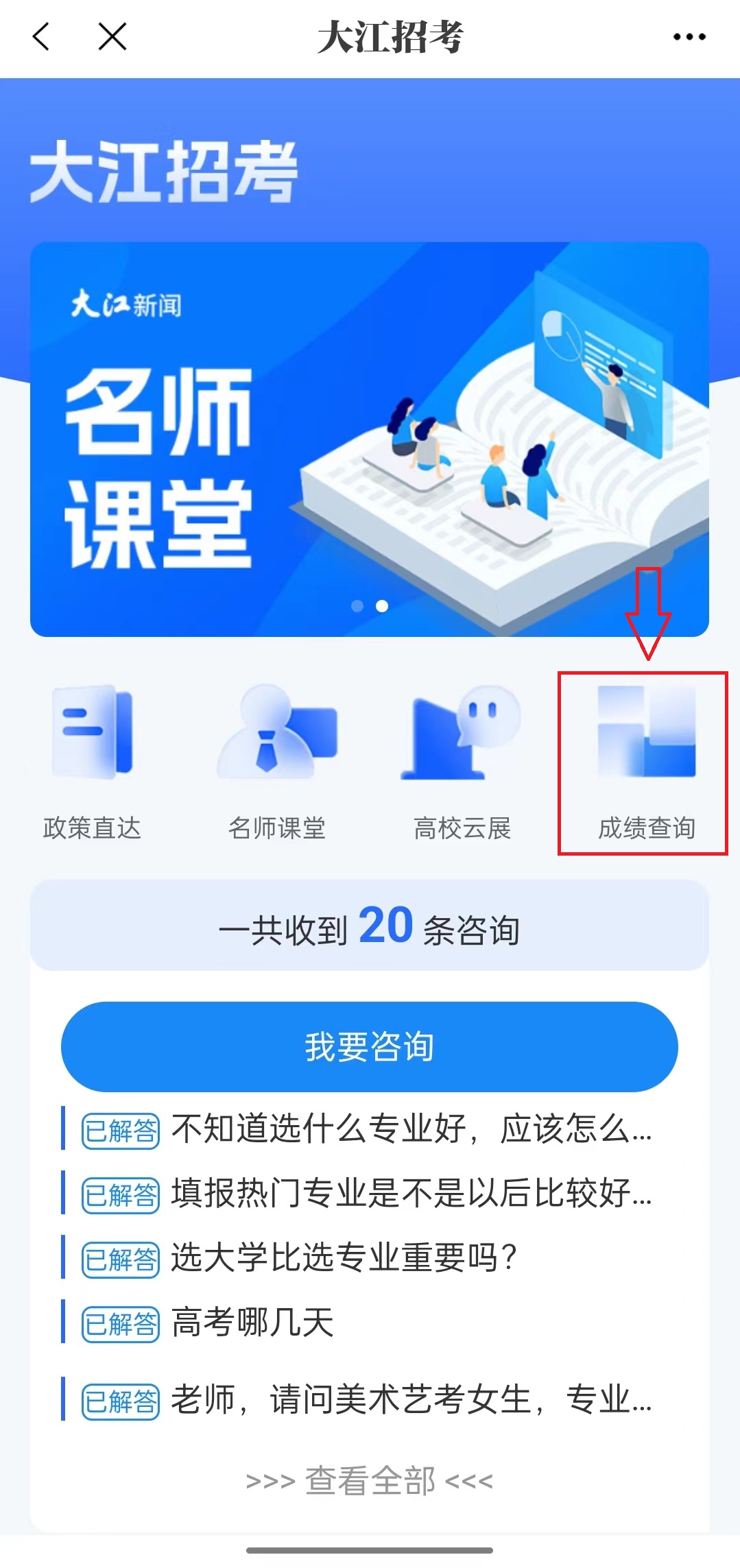Image resolution: width=740 pixels, height=1568 pixels.
Task: Open the 名师课堂 shortcut icon
Action: (277, 761)
